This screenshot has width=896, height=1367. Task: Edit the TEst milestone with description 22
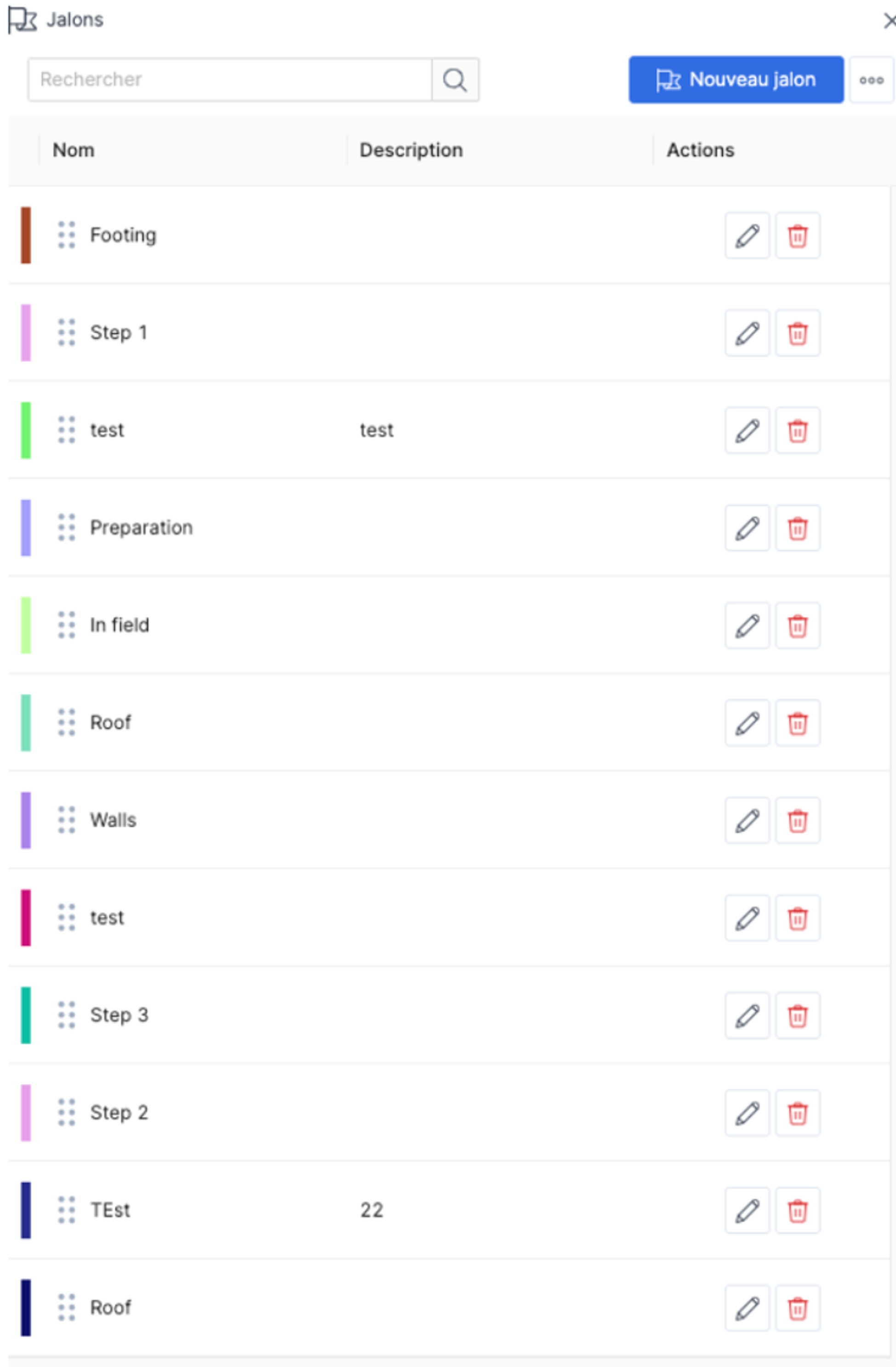pyautogui.click(x=747, y=1210)
